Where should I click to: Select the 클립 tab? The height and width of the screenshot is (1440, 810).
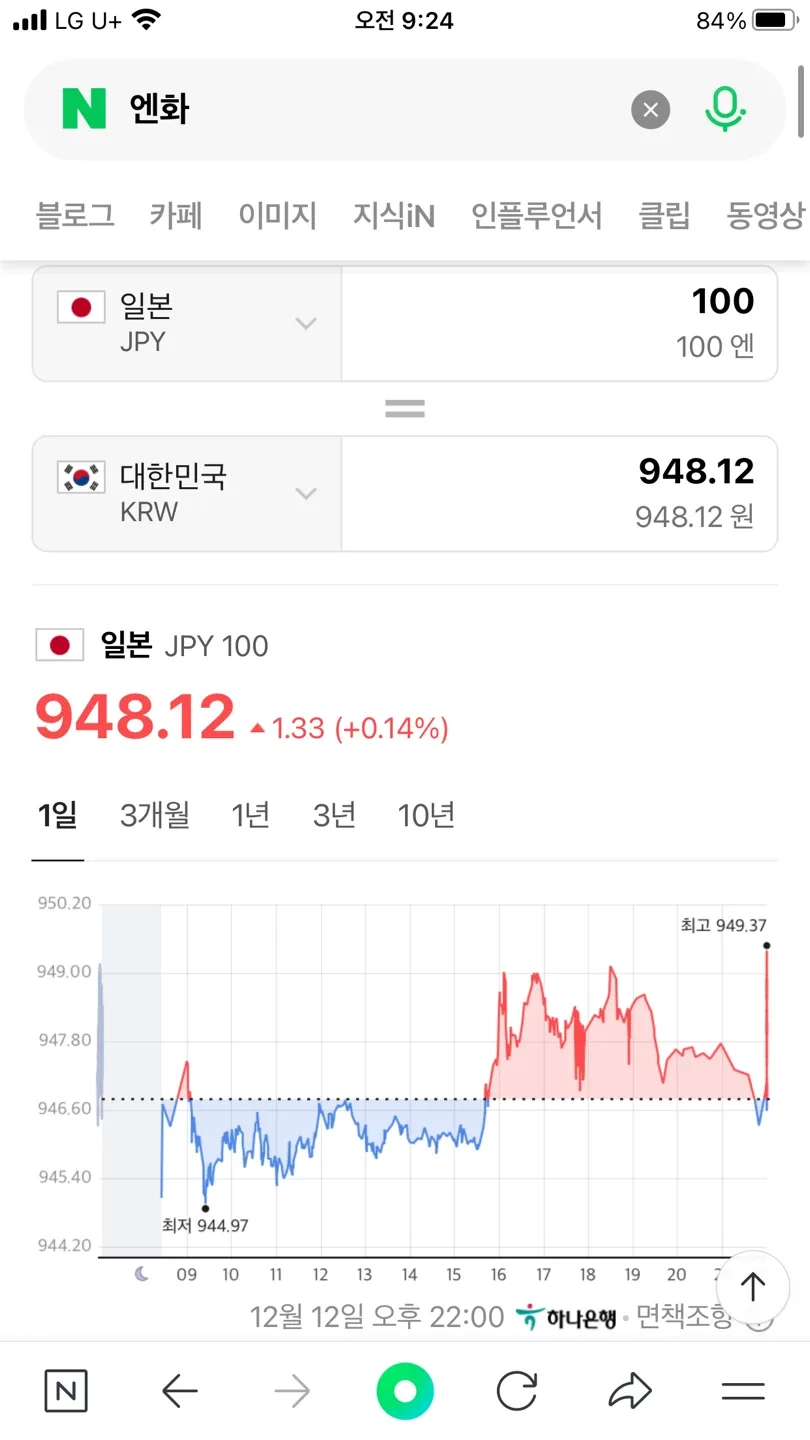tap(665, 215)
